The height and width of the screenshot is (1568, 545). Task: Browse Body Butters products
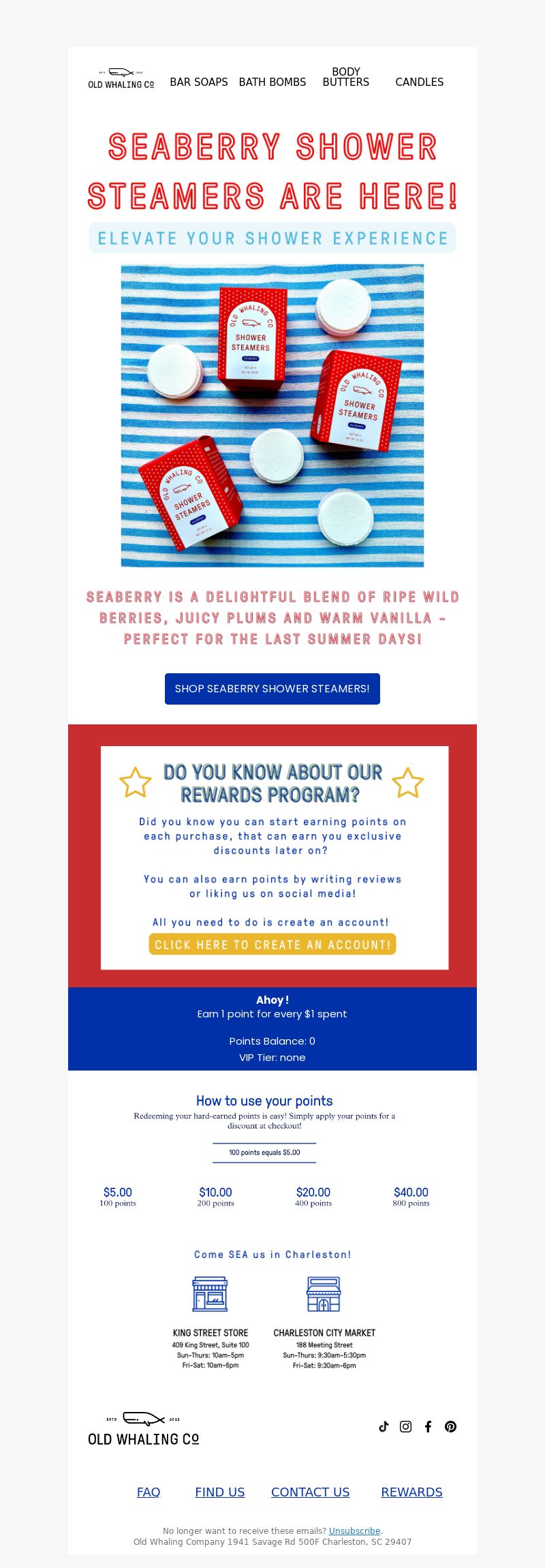pos(346,77)
